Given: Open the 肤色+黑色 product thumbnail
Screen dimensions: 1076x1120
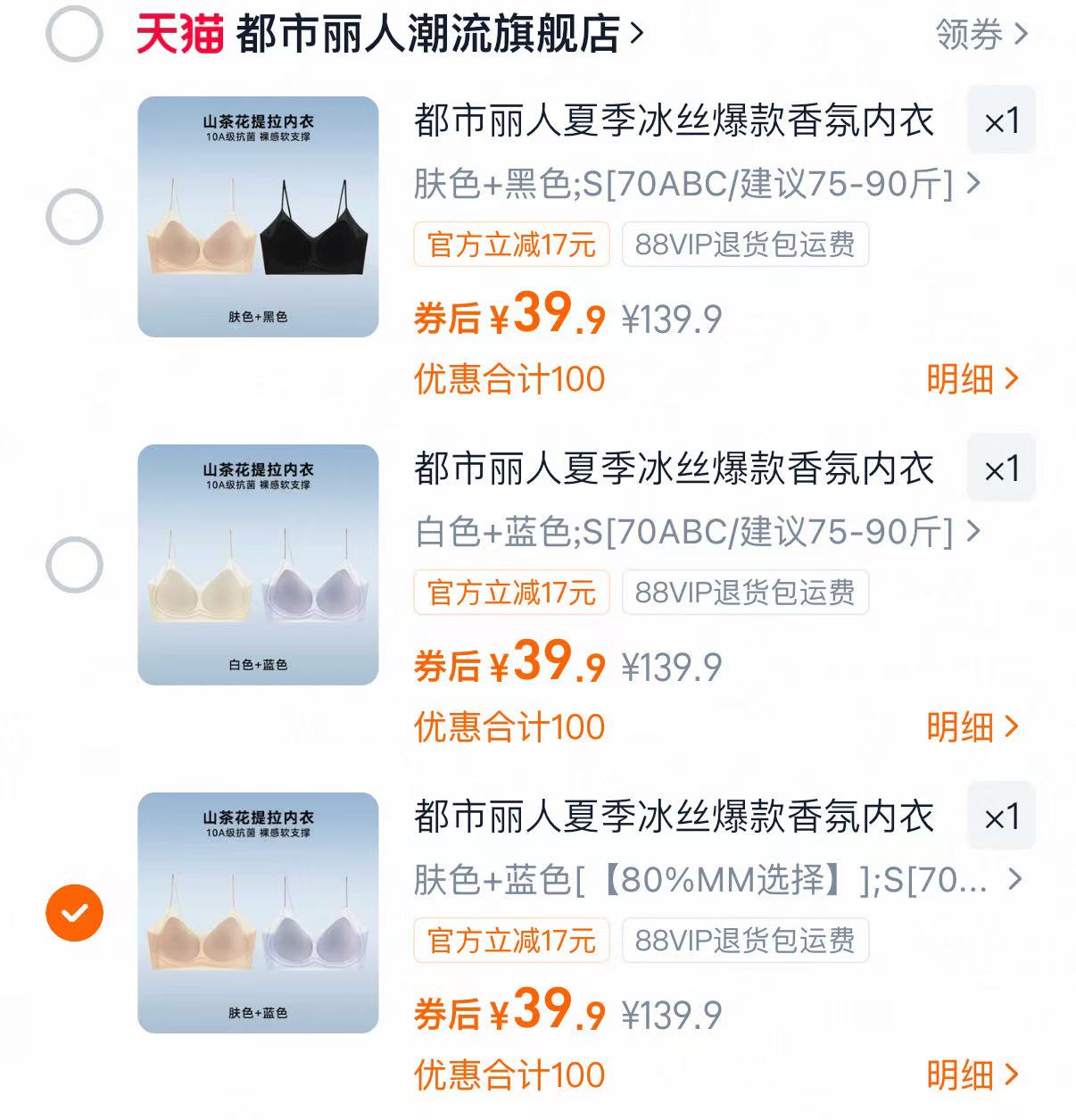Looking at the screenshot, I should pos(259,216).
